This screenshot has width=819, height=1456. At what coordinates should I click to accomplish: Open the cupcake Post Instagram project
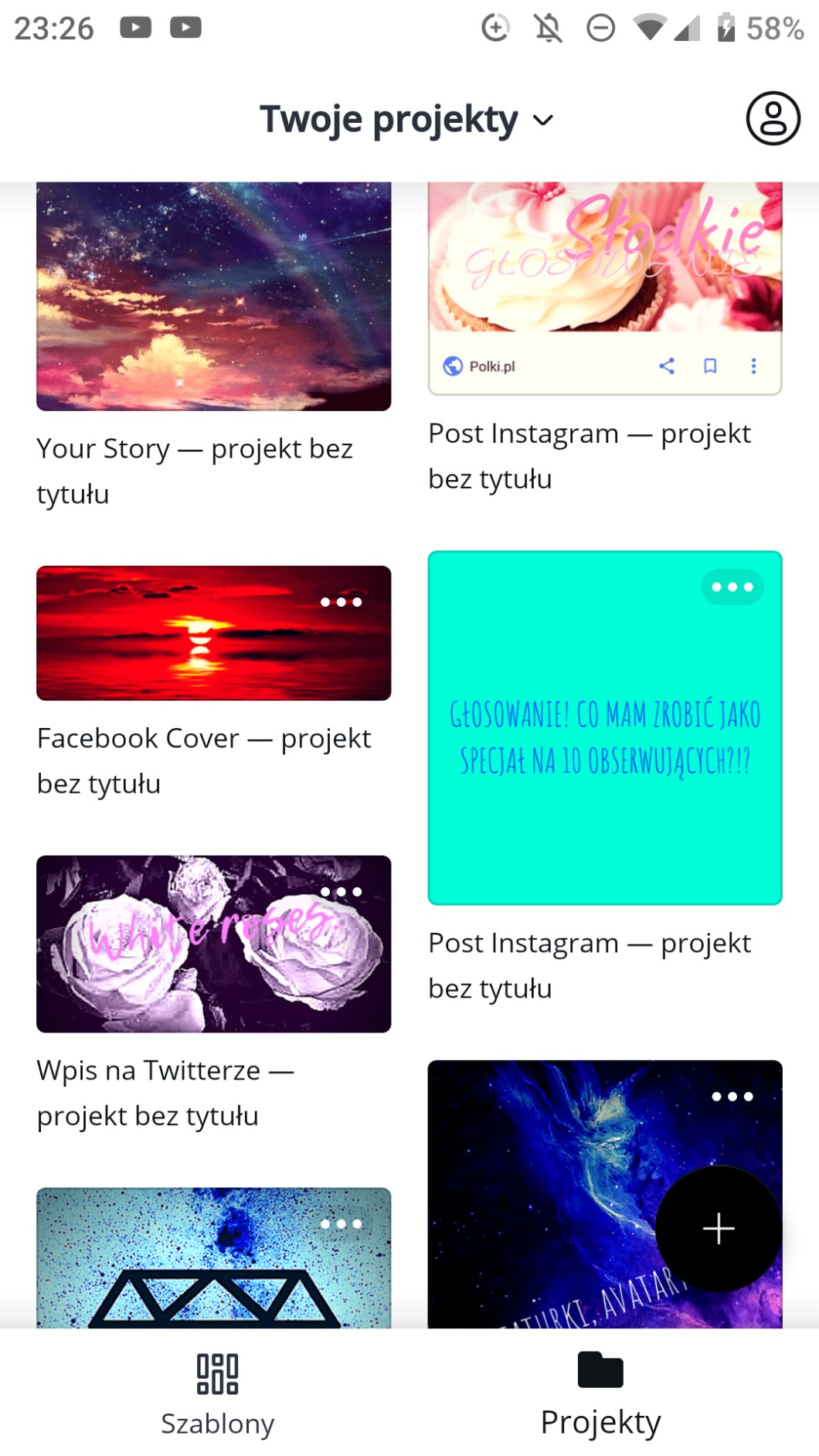(604, 258)
